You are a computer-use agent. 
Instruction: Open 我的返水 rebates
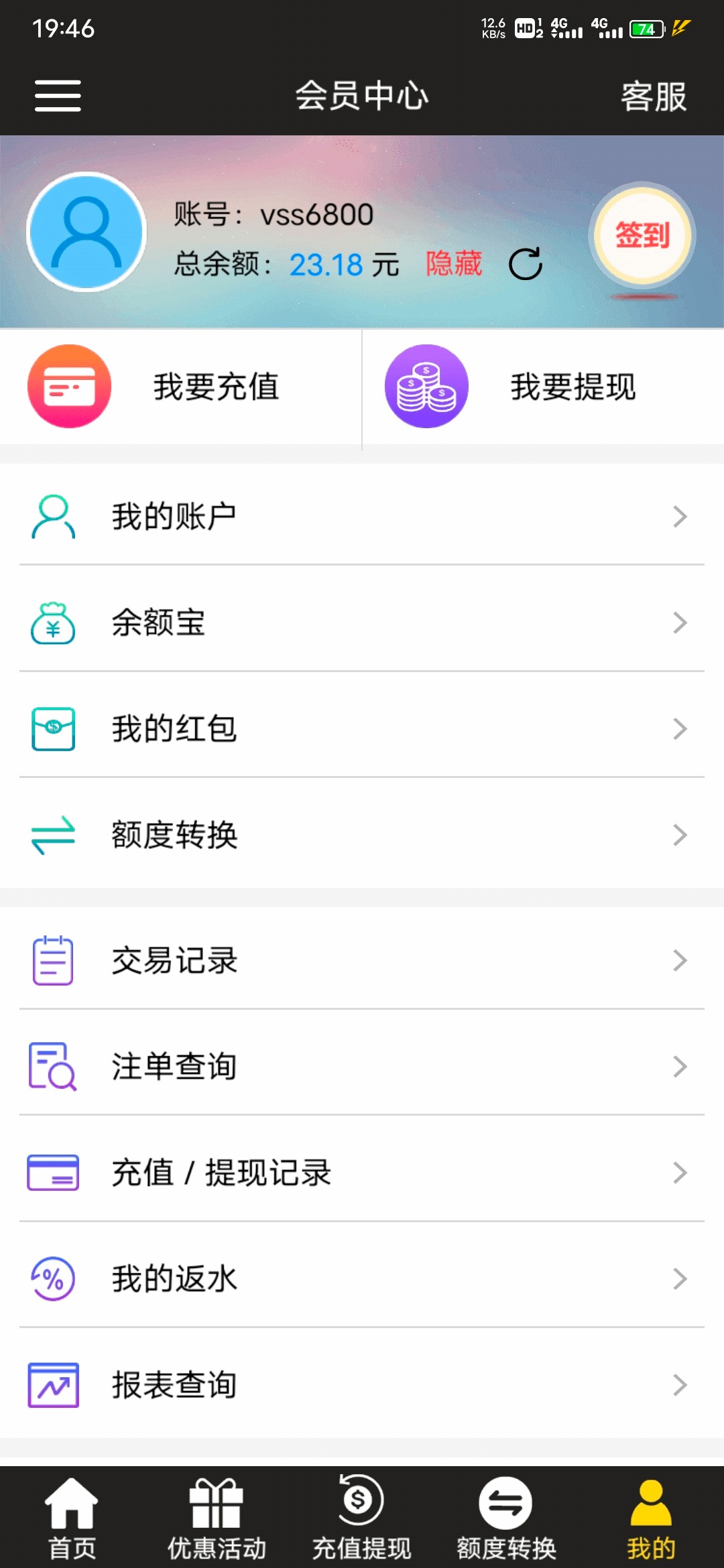[x=362, y=1279]
